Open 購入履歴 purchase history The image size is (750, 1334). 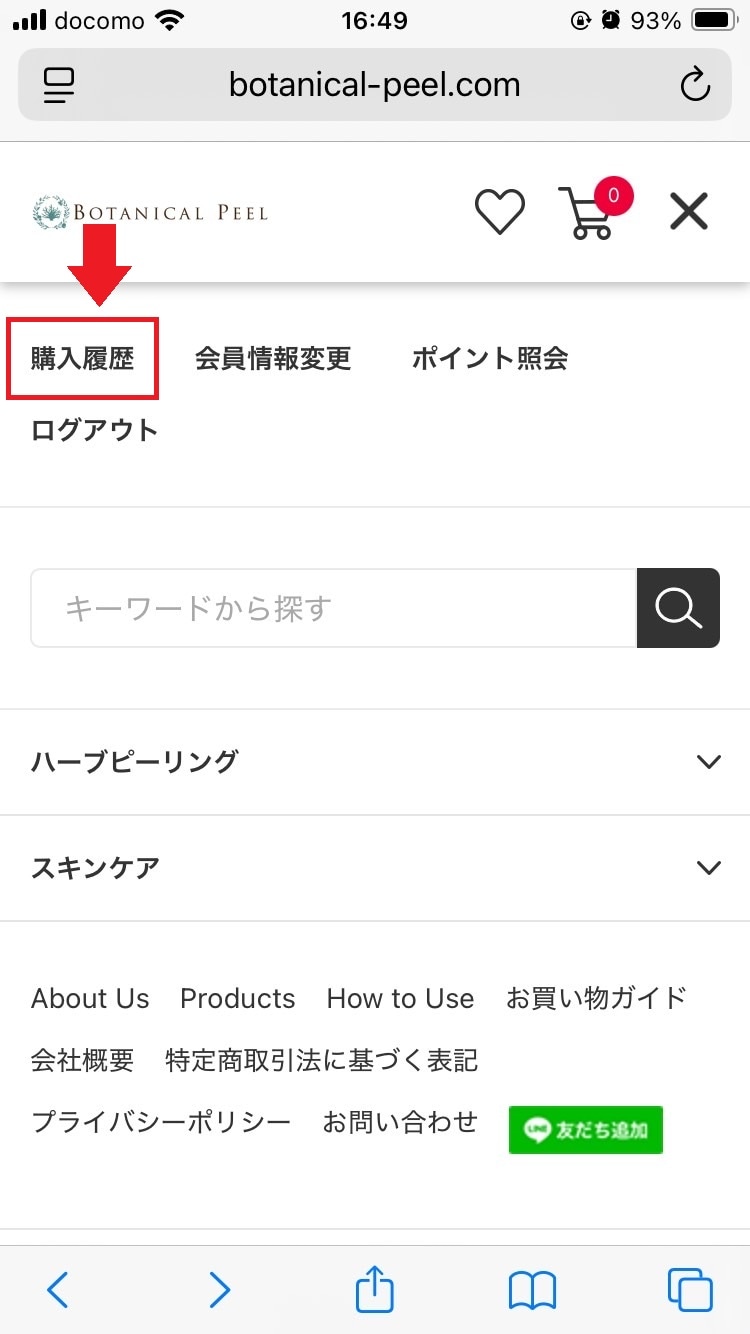(x=82, y=359)
